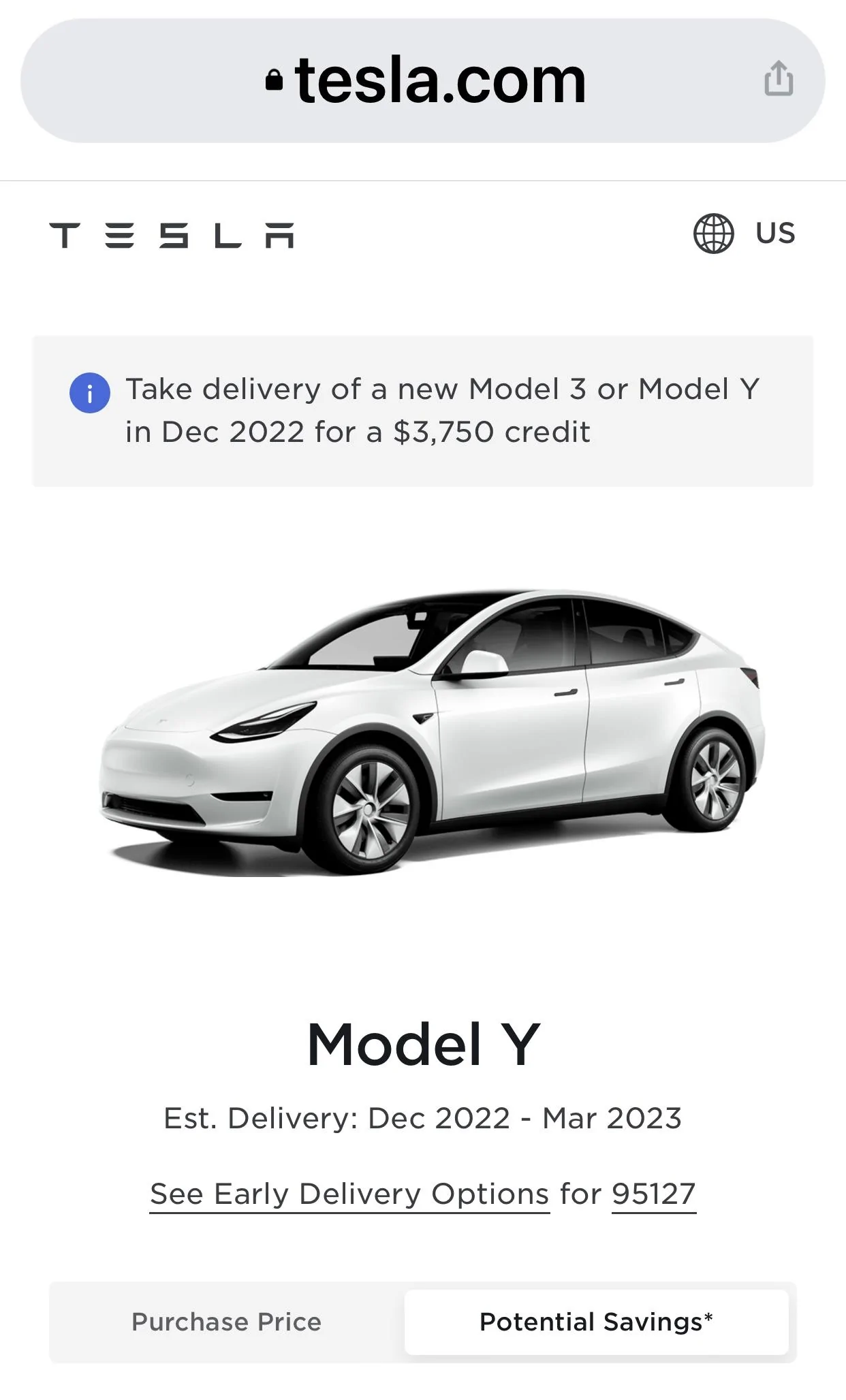Screen dimensions: 846x1400
Task: Tap the tesla.com address bar
Action: point(422,80)
